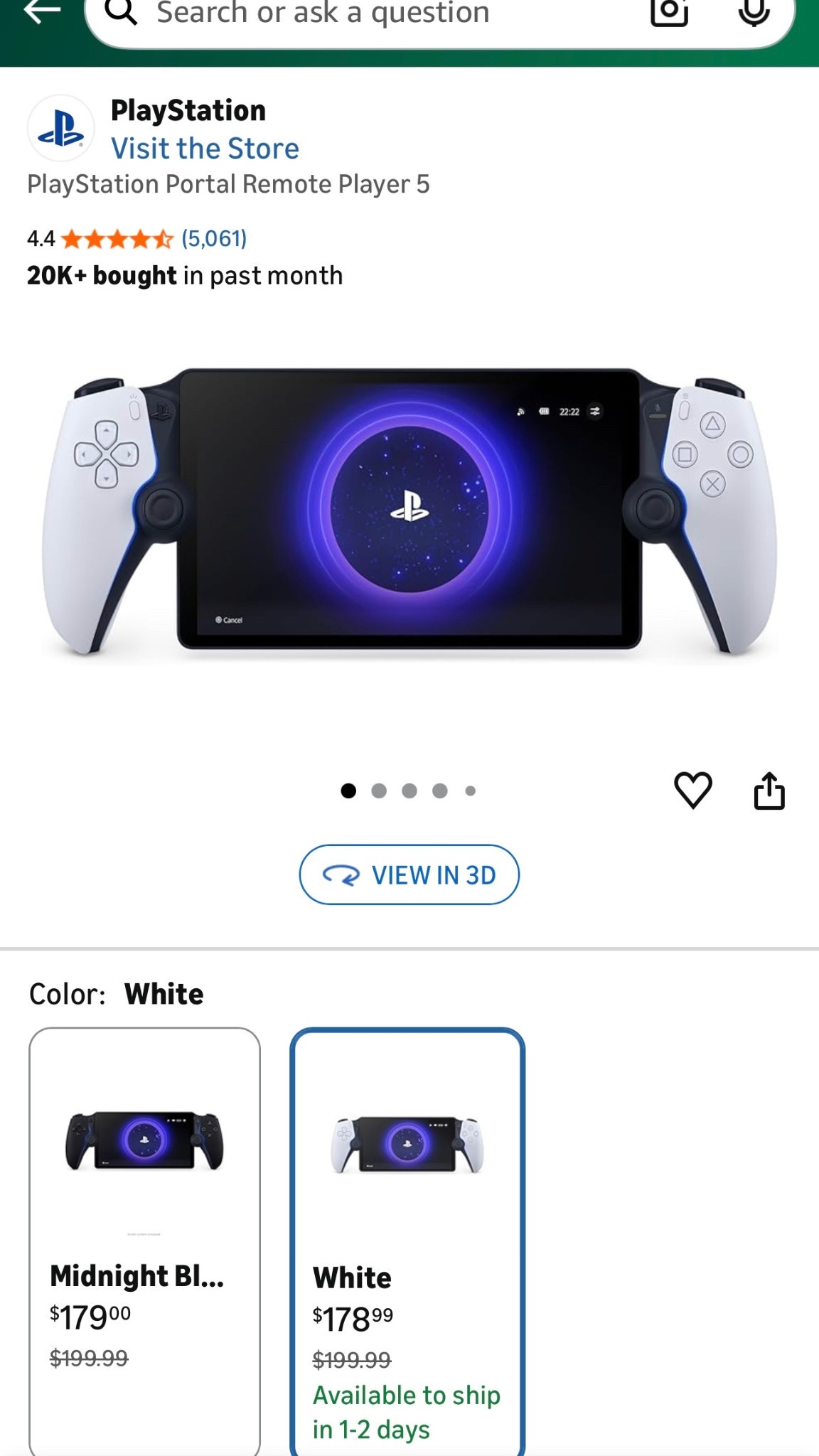The height and width of the screenshot is (1456, 819).
Task: Share this product listing
Action: tap(769, 791)
